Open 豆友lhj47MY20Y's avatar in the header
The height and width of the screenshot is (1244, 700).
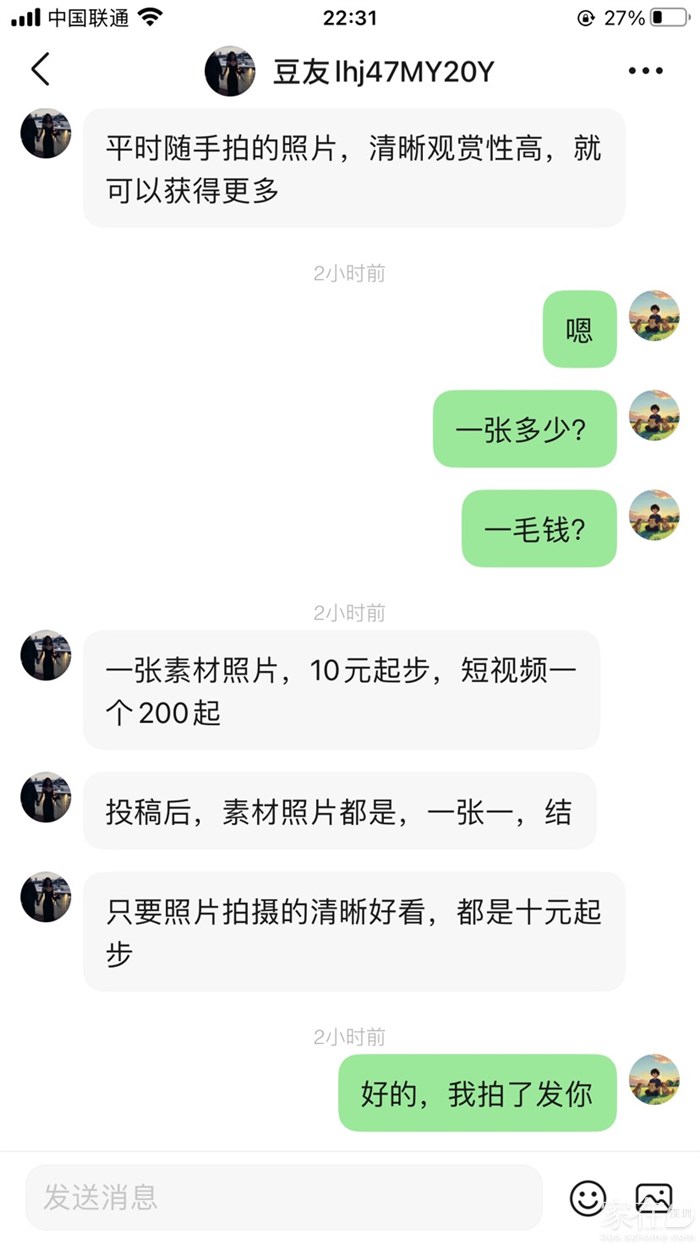(230, 71)
